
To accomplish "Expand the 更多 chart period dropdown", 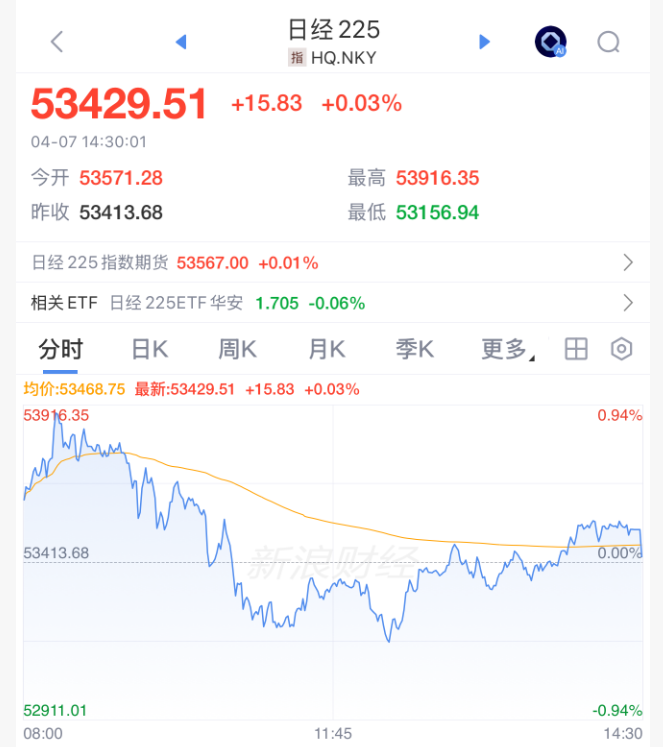I will click(507, 349).
